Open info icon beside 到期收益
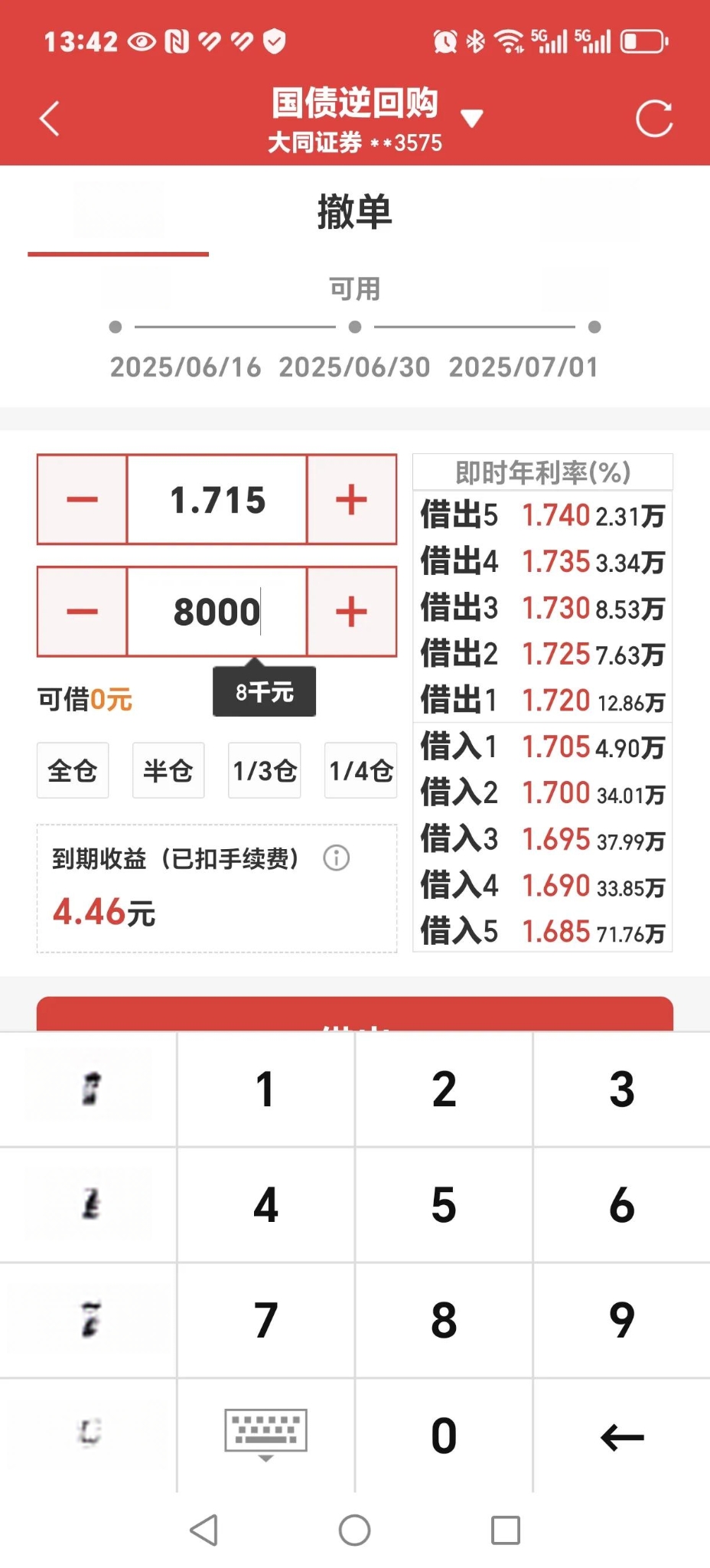This screenshot has width=710, height=1568. point(337,857)
